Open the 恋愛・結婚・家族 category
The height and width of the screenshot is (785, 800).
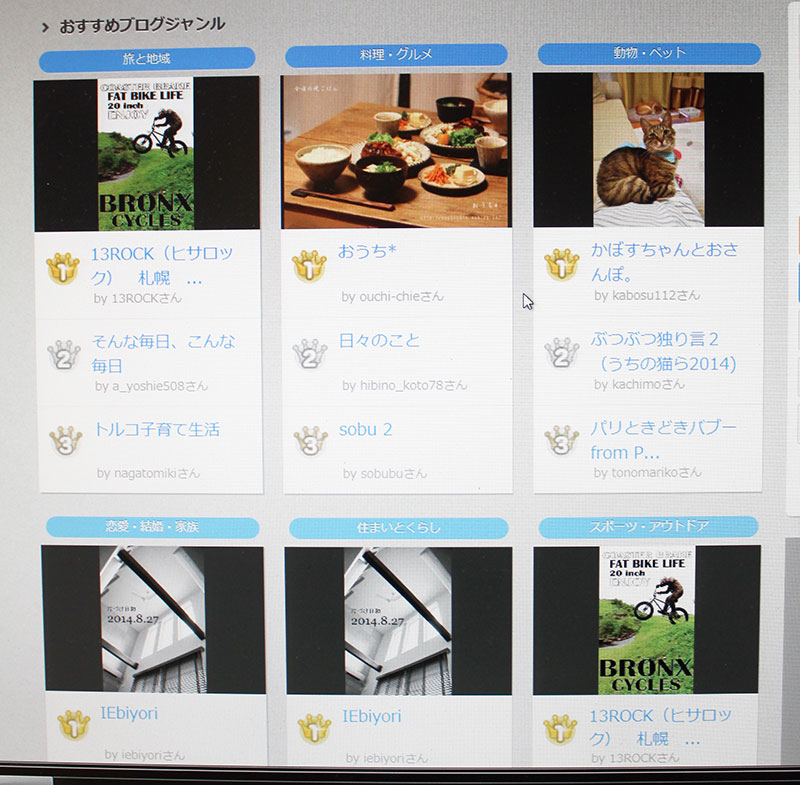coord(152,527)
